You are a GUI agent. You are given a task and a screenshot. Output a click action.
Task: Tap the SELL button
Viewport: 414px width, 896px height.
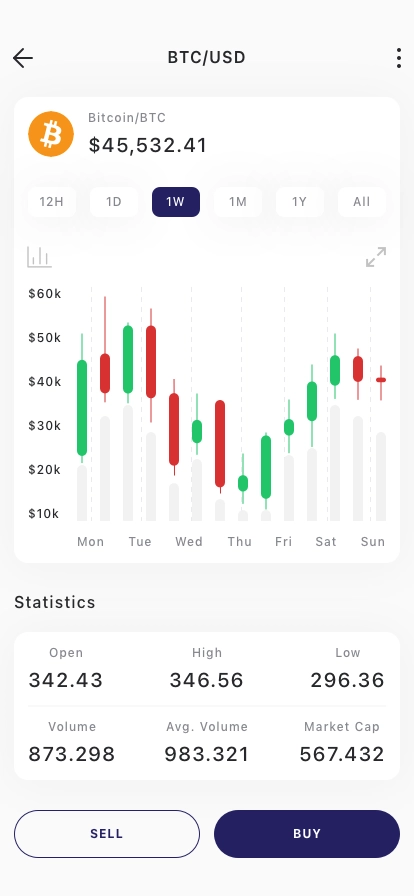[x=107, y=834]
